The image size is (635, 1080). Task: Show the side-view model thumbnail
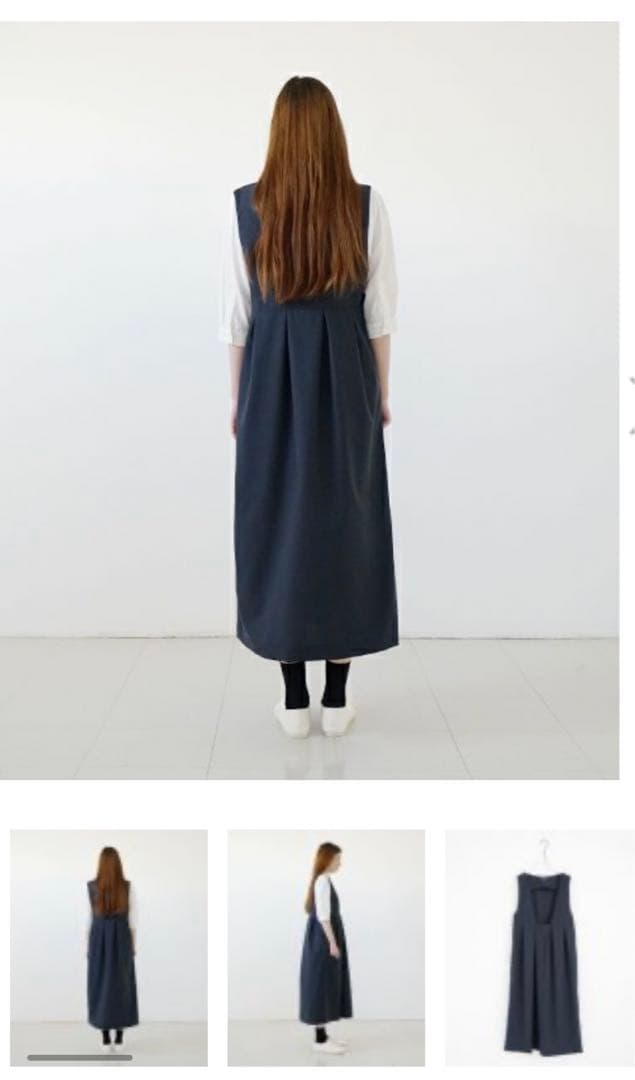tap(326, 945)
